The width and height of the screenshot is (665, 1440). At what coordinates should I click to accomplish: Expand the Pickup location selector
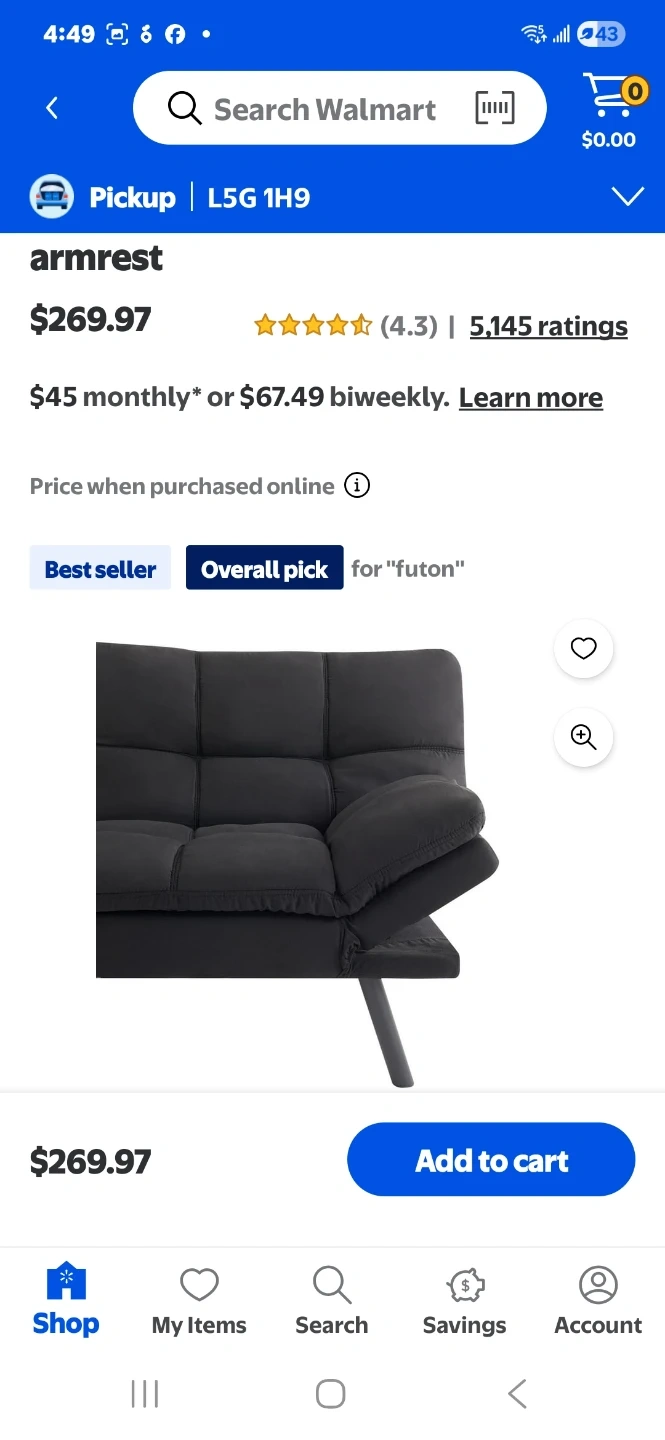click(x=627, y=197)
